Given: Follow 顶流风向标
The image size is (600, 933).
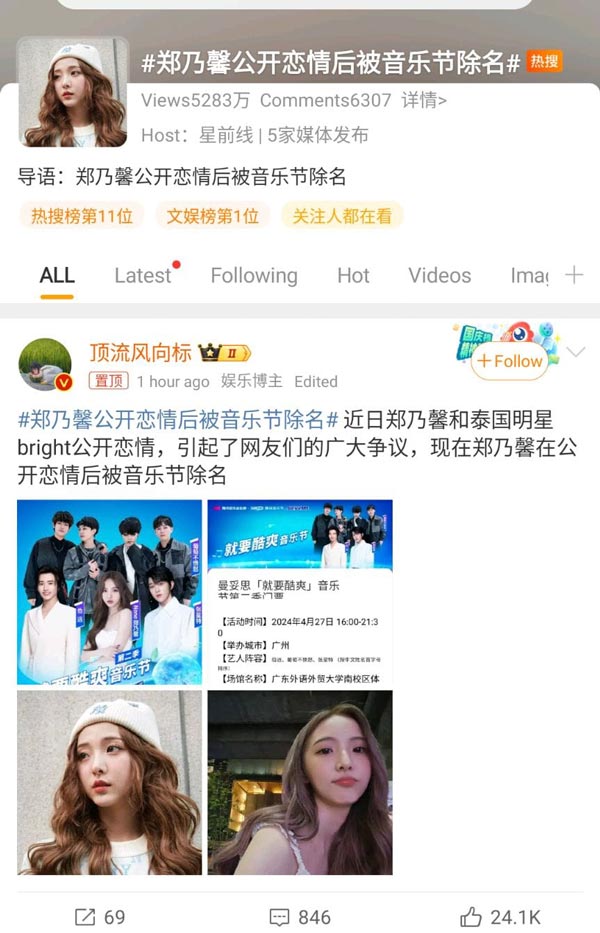Looking at the screenshot, I should pyautogui.click(x=509, y=361).
